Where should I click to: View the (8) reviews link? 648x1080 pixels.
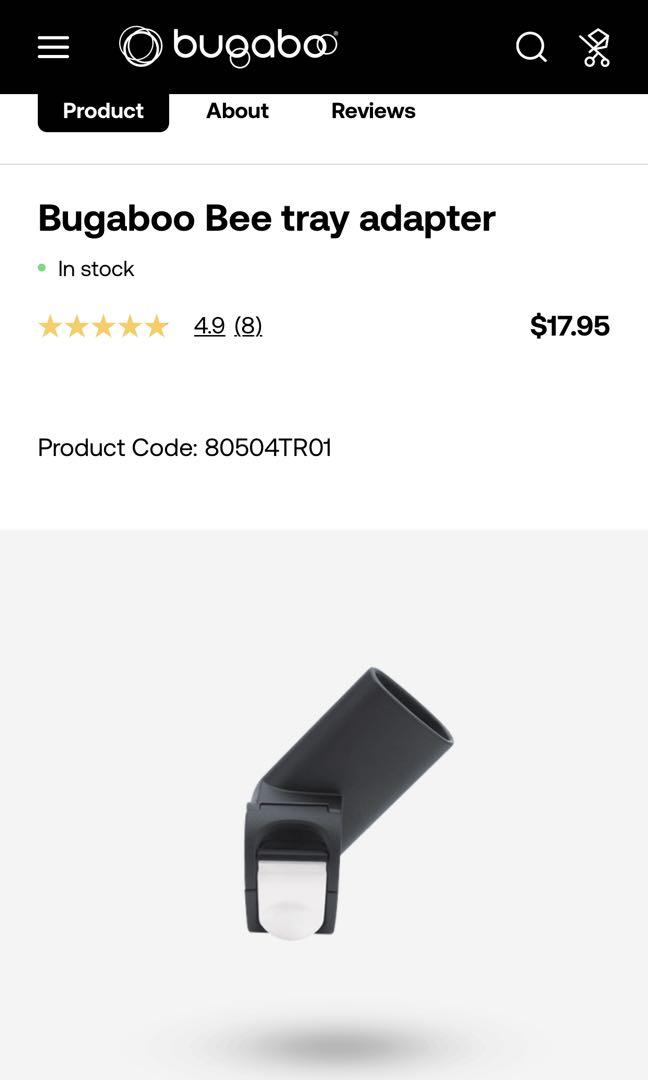[248, 326]
